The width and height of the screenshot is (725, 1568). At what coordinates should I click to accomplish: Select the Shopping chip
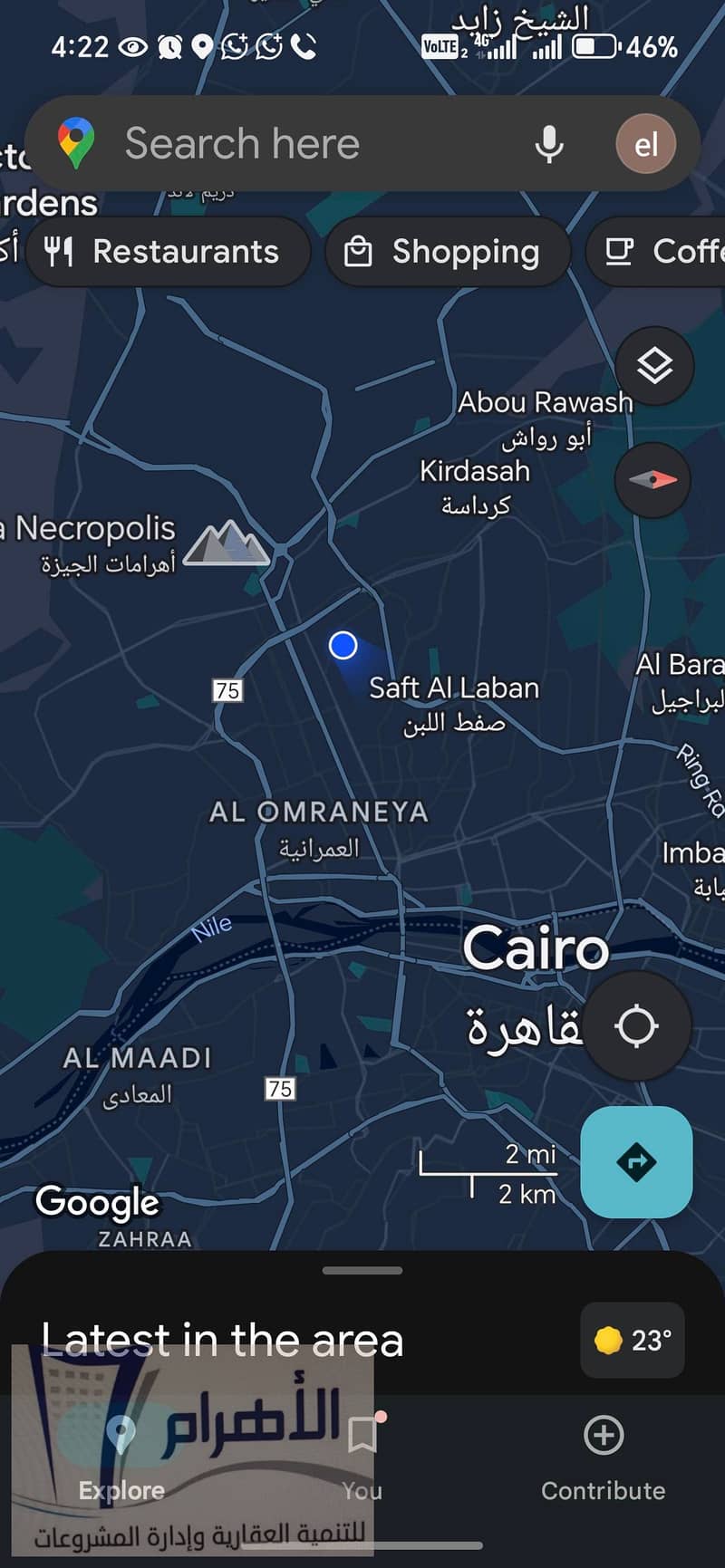click(448, 252)
